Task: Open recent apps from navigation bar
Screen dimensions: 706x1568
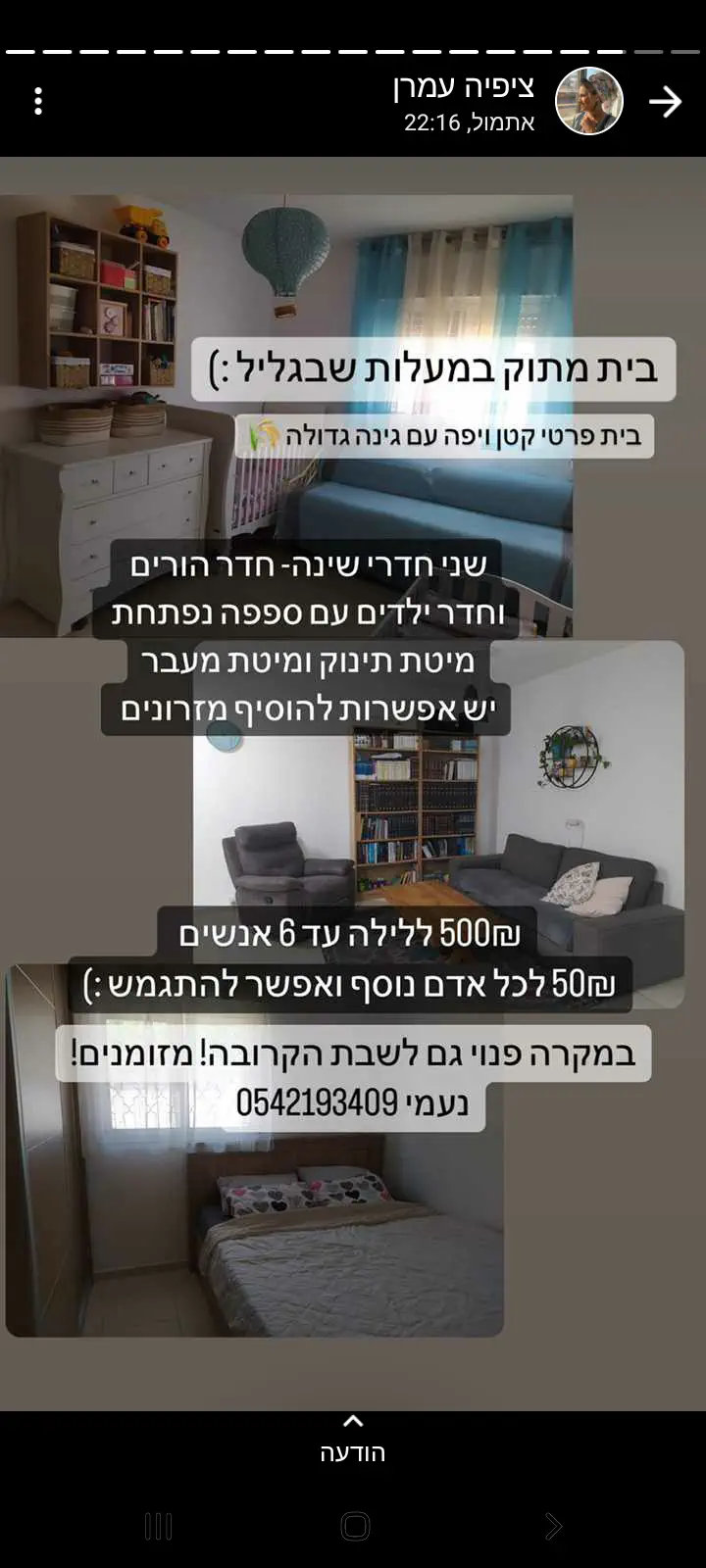Action: coord(158,1526)
